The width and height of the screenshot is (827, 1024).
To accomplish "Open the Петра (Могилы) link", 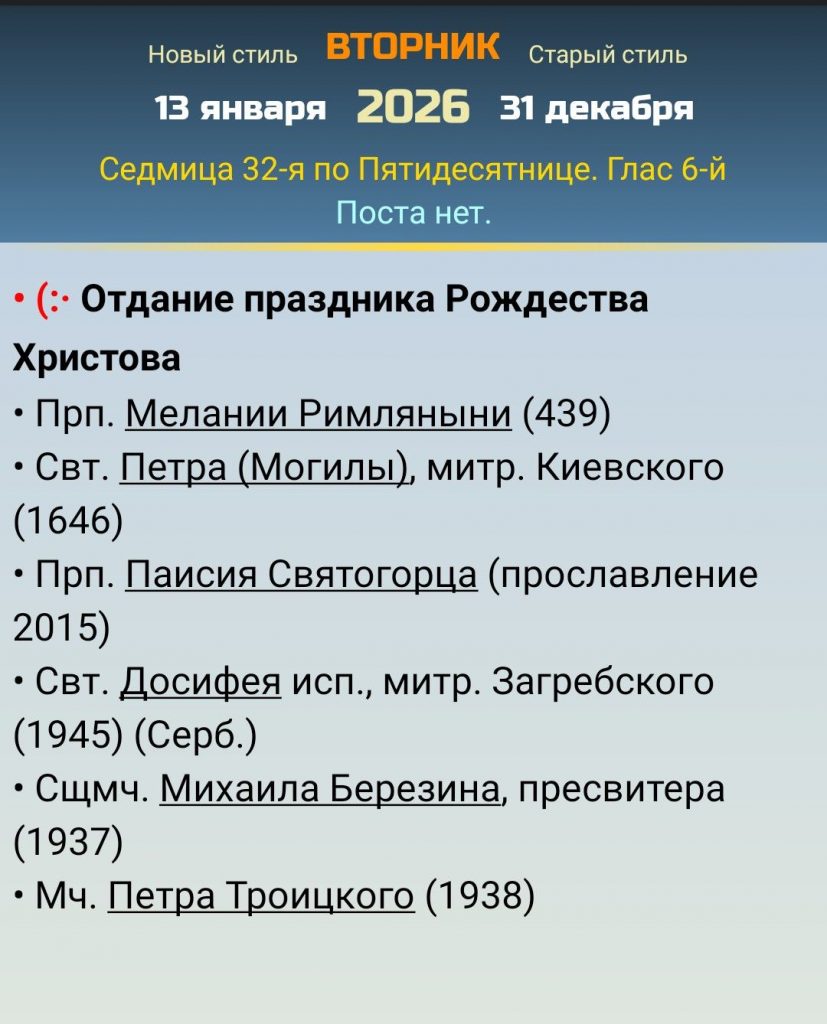I will tap(265, 467).
